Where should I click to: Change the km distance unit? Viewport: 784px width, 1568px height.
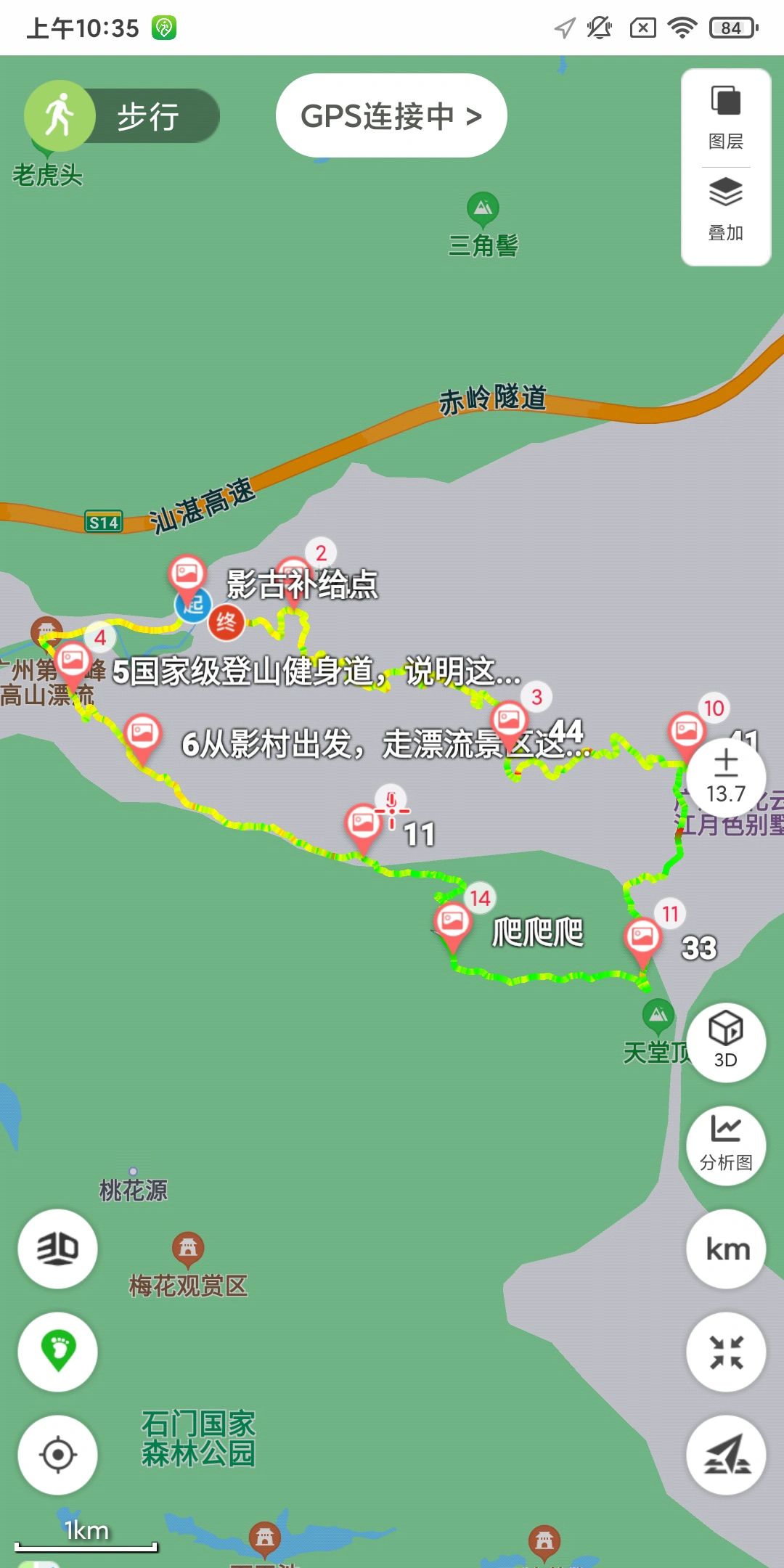[x=725, y=1249]
